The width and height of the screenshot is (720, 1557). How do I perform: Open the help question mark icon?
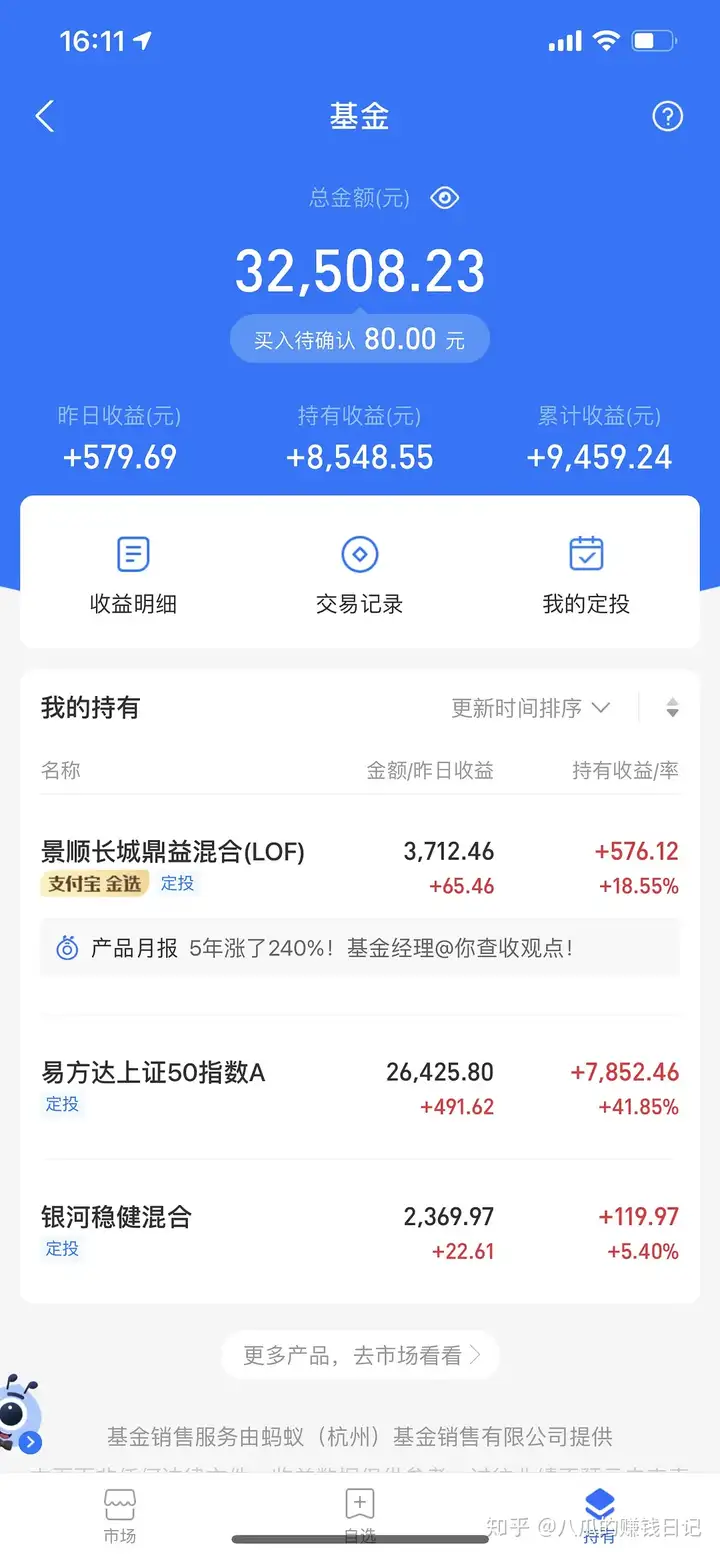point(667,117)
